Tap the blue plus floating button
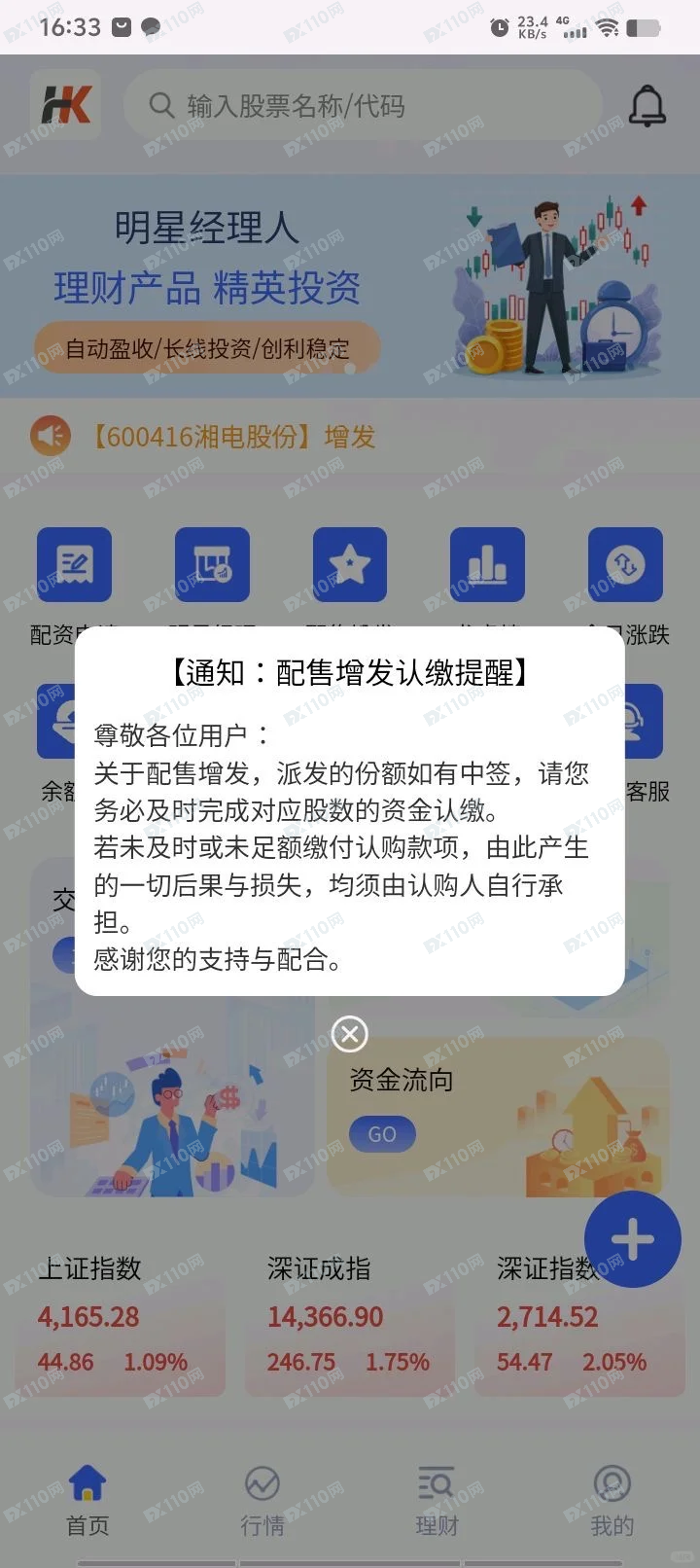700x1568 pixels. (632, 1239)
